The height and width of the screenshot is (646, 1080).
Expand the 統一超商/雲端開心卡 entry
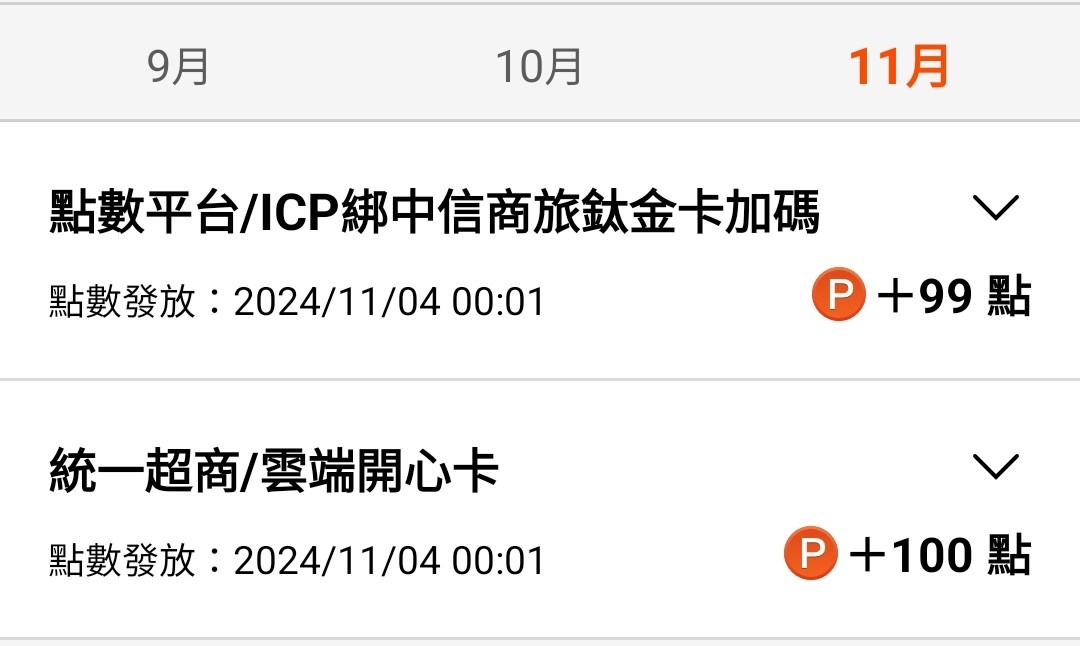coord(995,466)
